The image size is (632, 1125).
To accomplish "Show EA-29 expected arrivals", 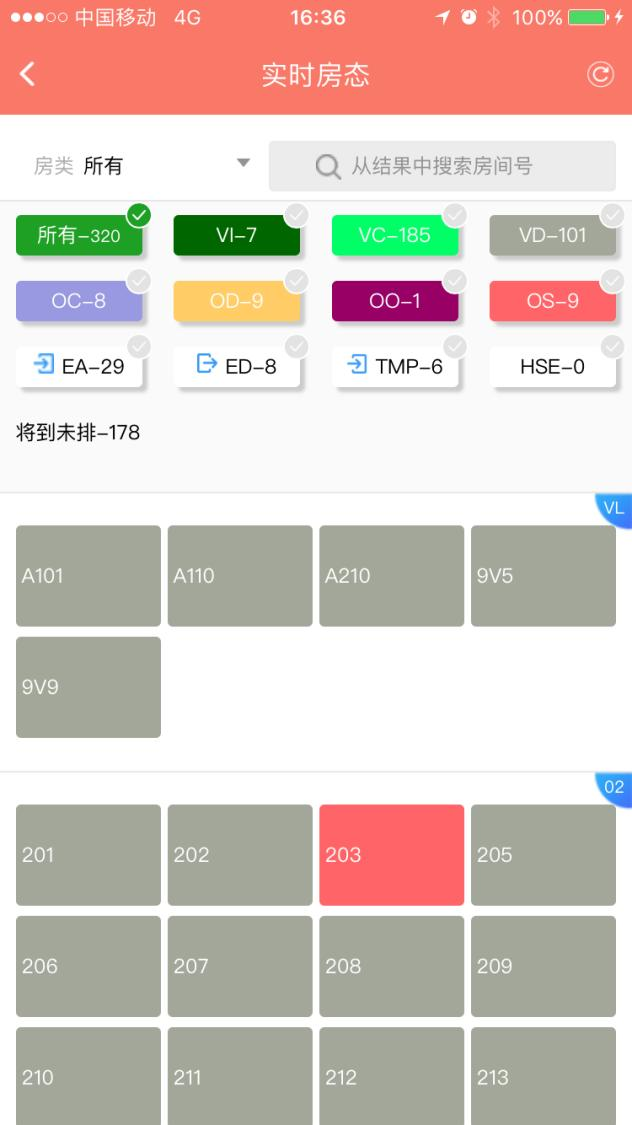I will [79, 367].
